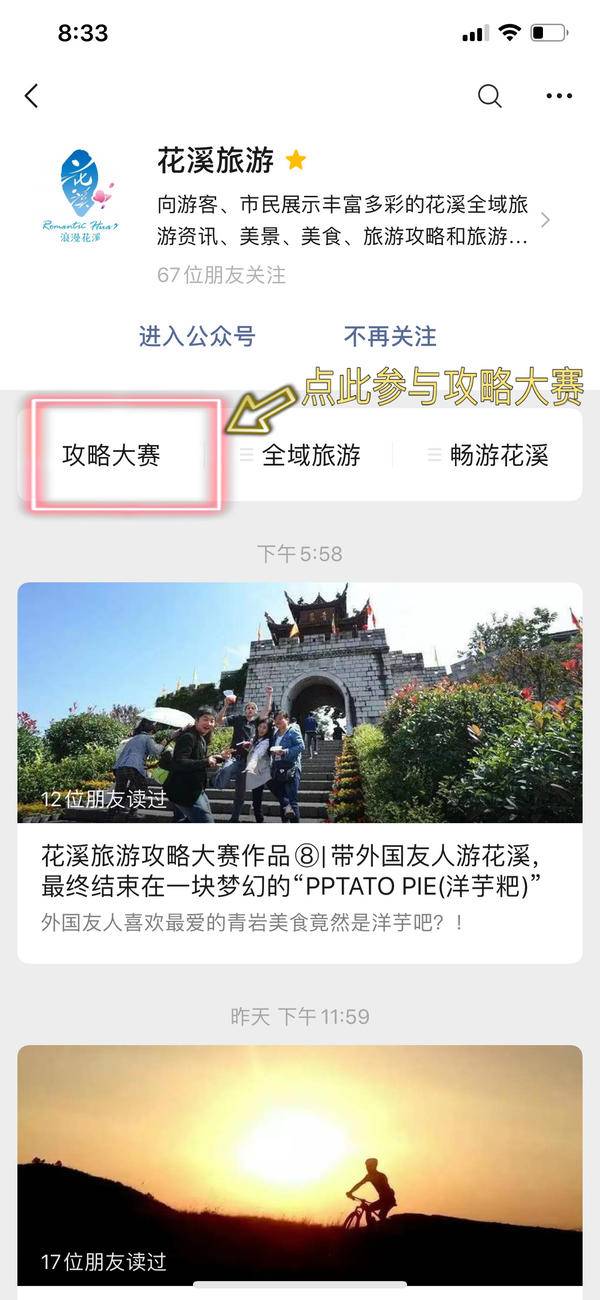This screenshot has height=1300, width=600.
Task: Go back to the previous page
Action: pyautogui.click(x=32, y=96)
